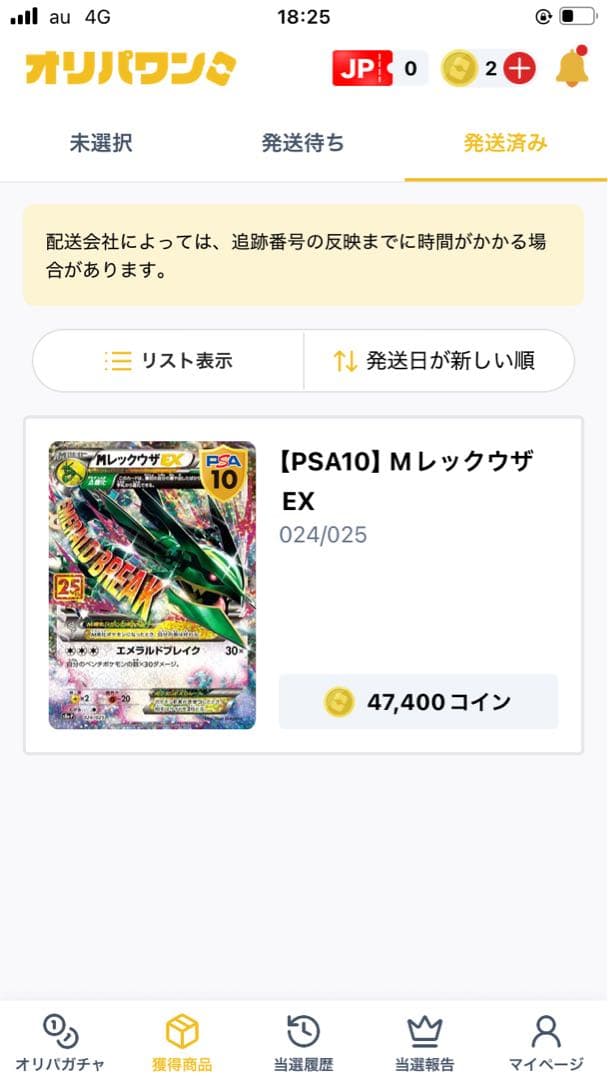608x1080 pixels.
Task: Tap the オリパワン logo to go home
Action: coord(131,68)
